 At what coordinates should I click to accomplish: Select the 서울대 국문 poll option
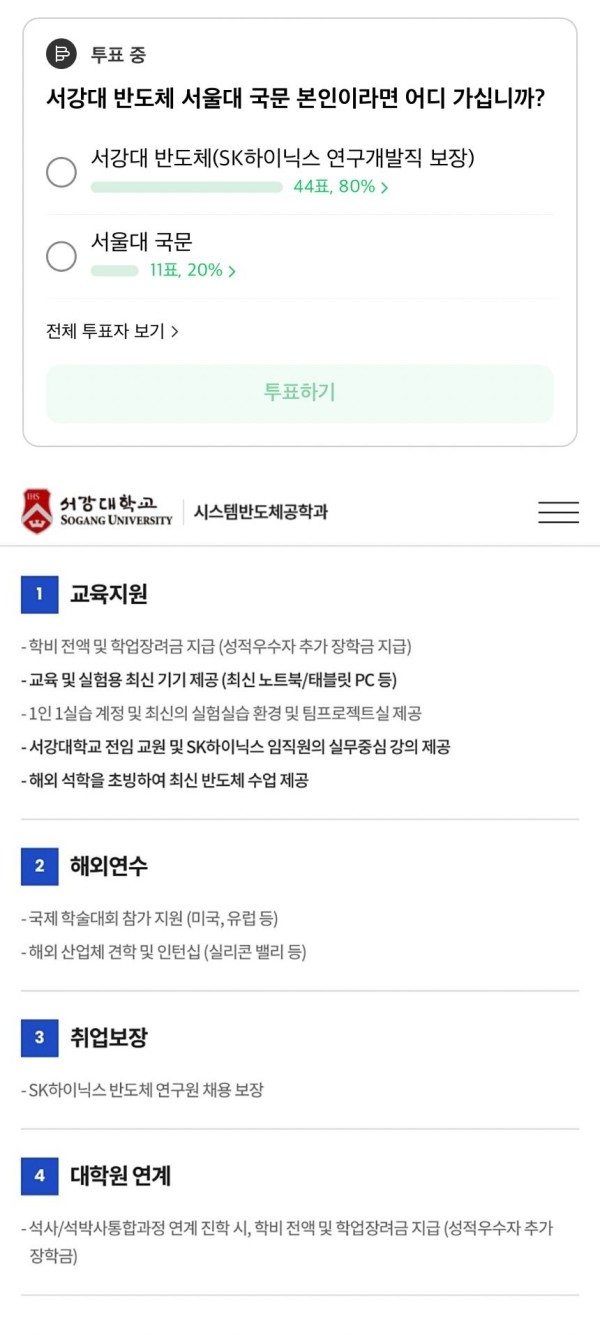(x=62, y=256)
